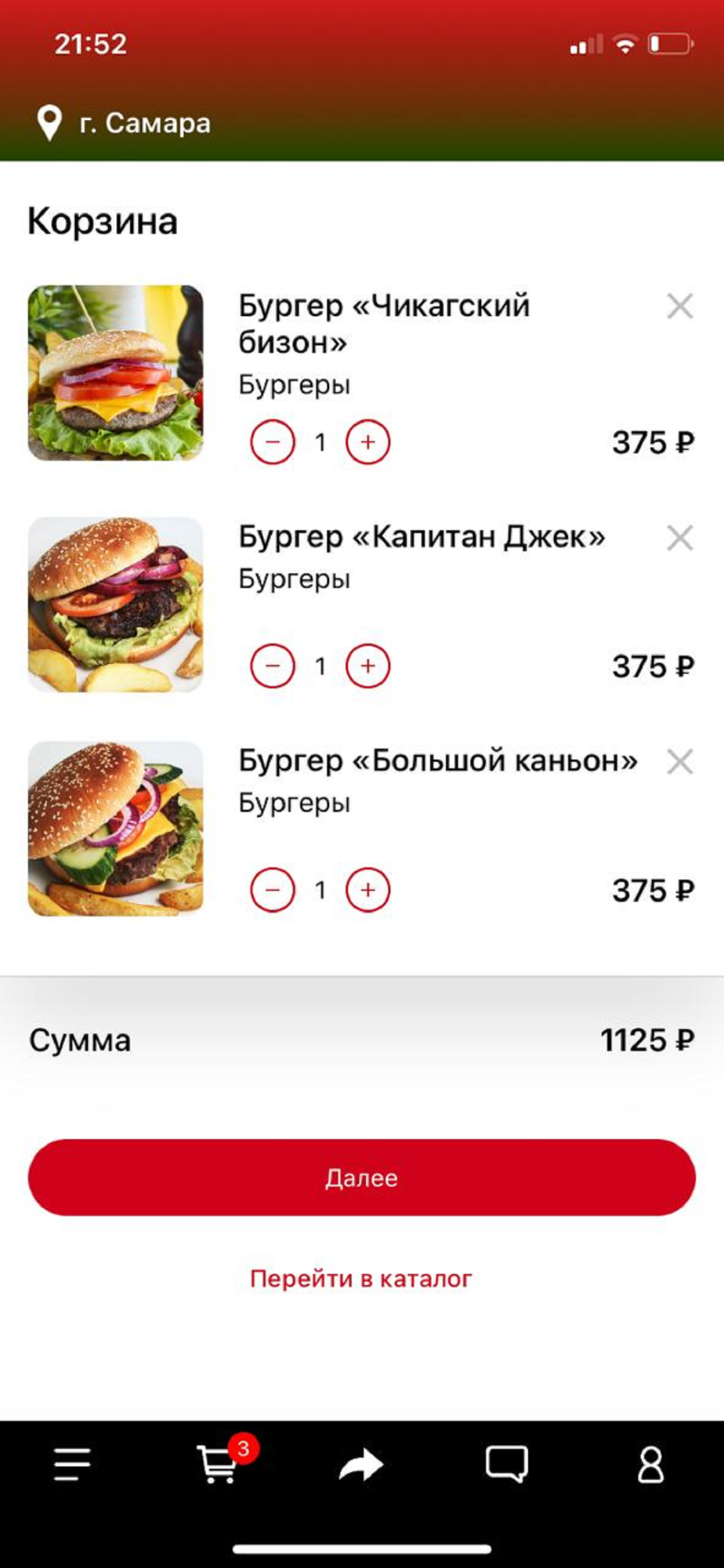The width and height of the screenshot is (724, 1568).
Task: Increase quantity of Бургер «Большой каньон»
Action: (367, 890)
